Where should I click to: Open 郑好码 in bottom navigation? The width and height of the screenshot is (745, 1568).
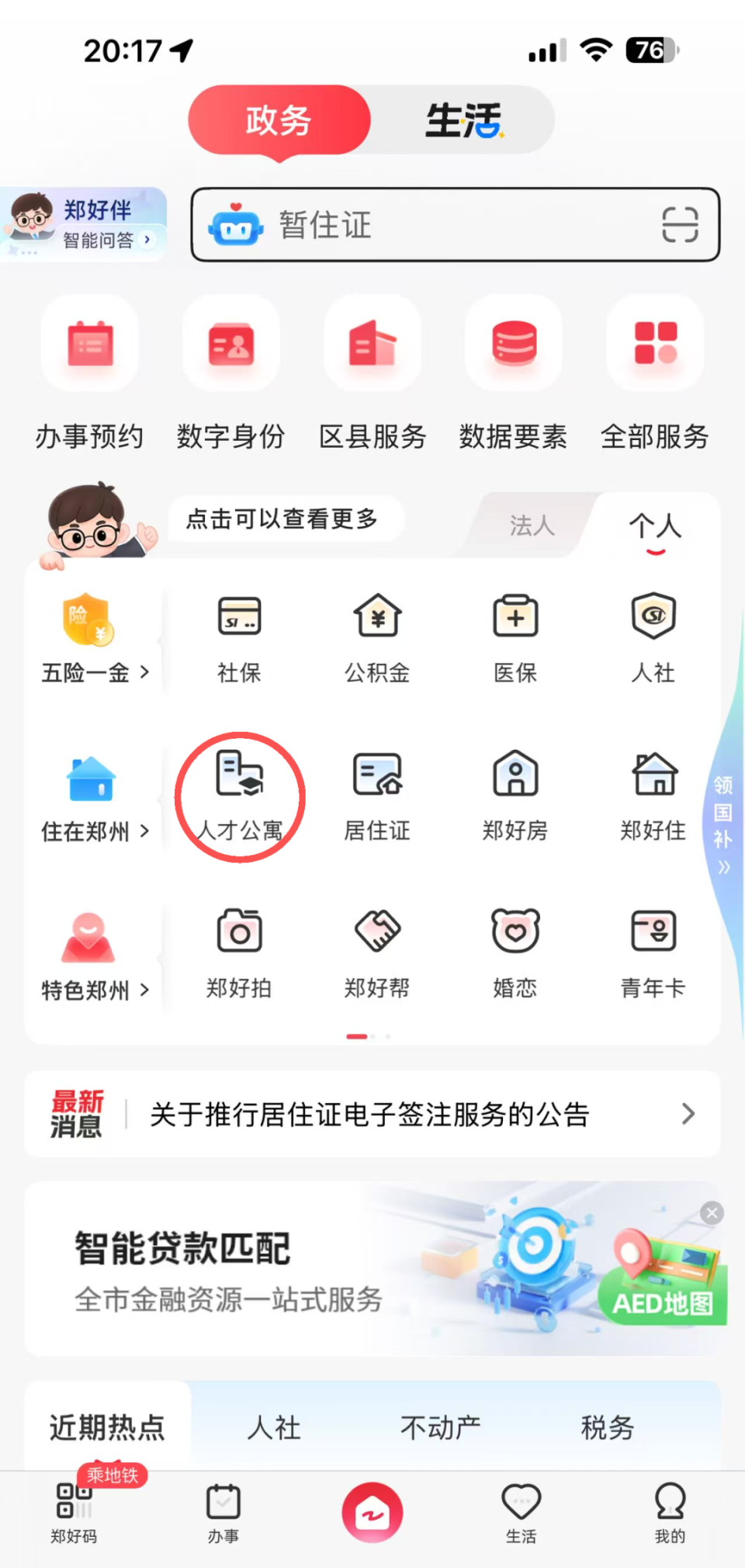click(x=74, y=1514)
